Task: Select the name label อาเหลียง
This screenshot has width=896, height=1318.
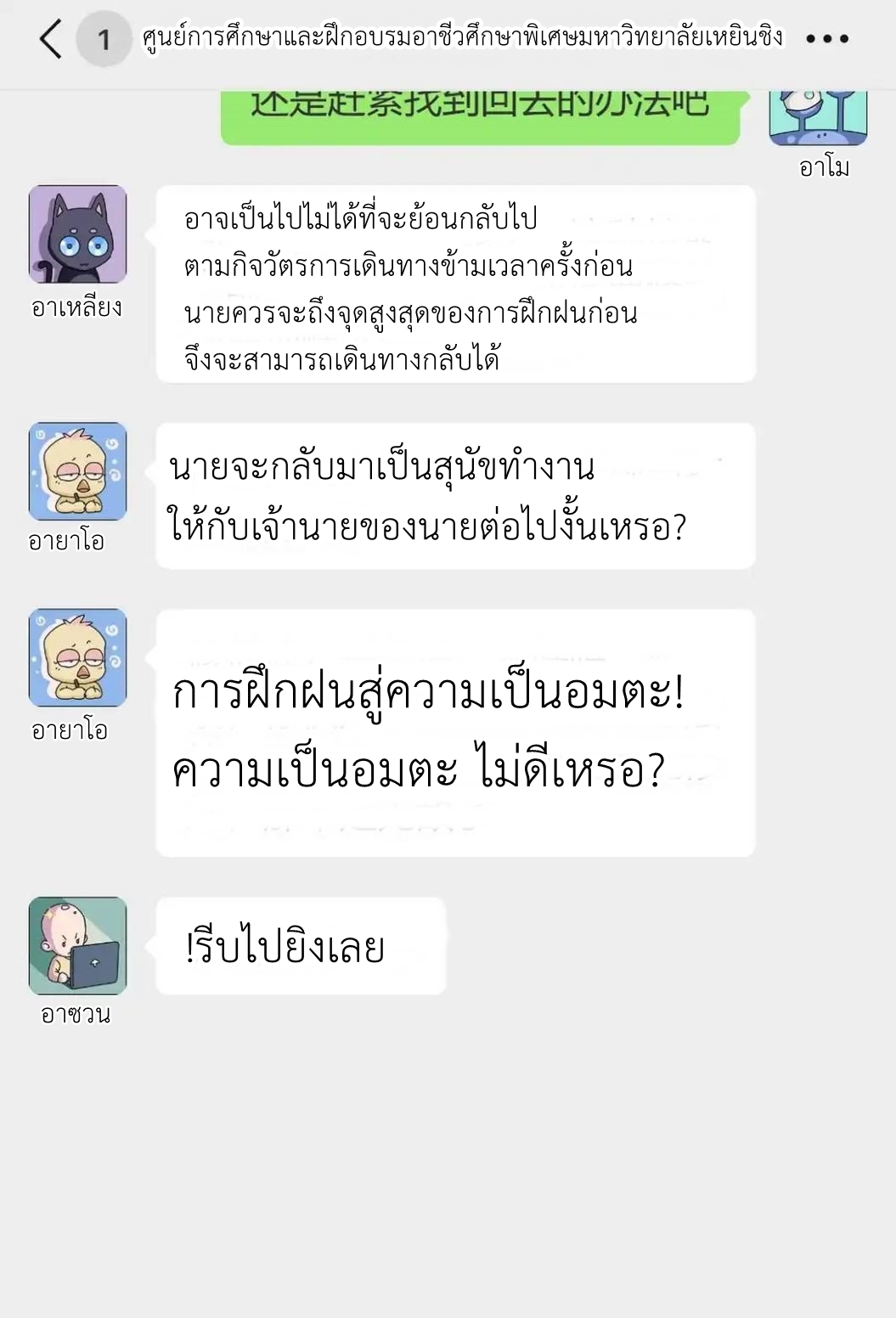Action: (75, 309)
